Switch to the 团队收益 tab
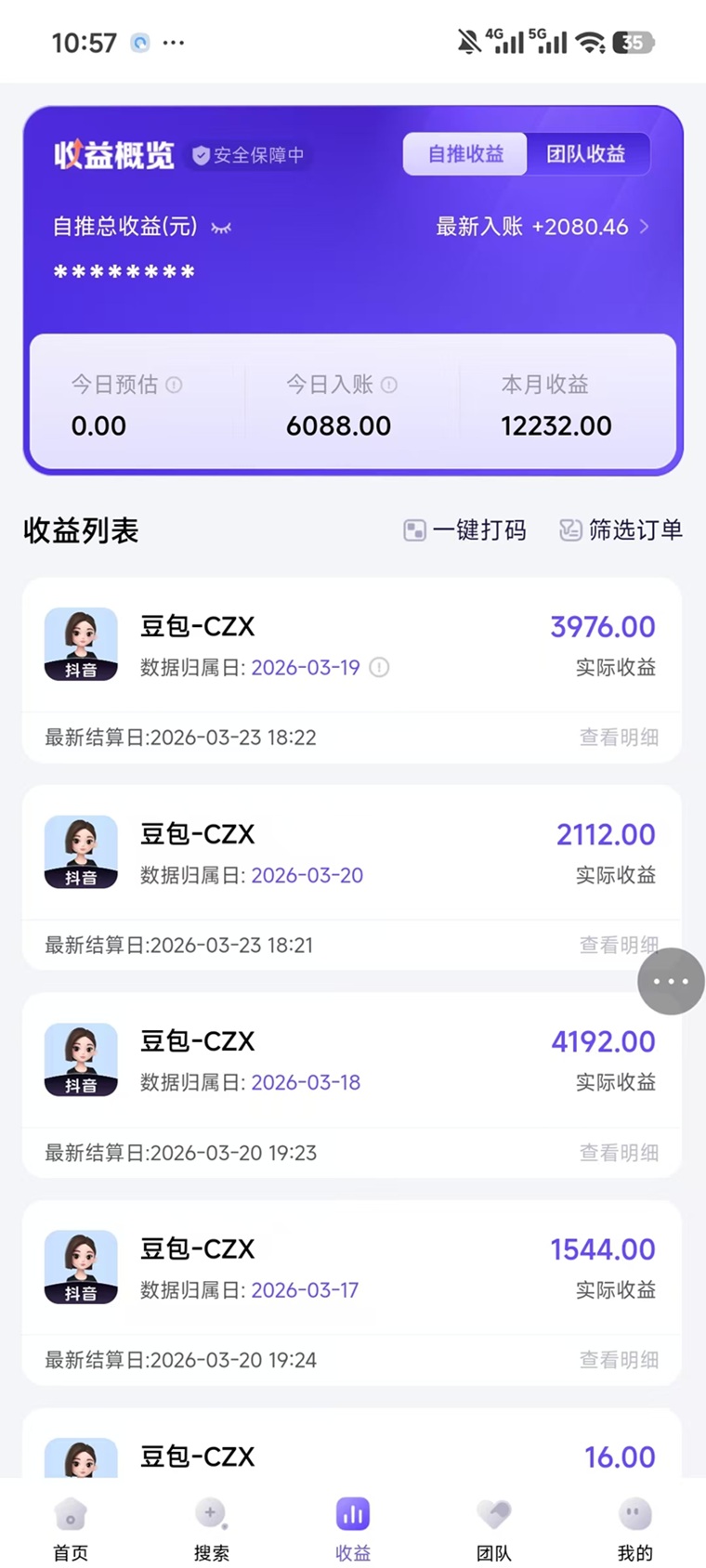 (x=588, y=154)
